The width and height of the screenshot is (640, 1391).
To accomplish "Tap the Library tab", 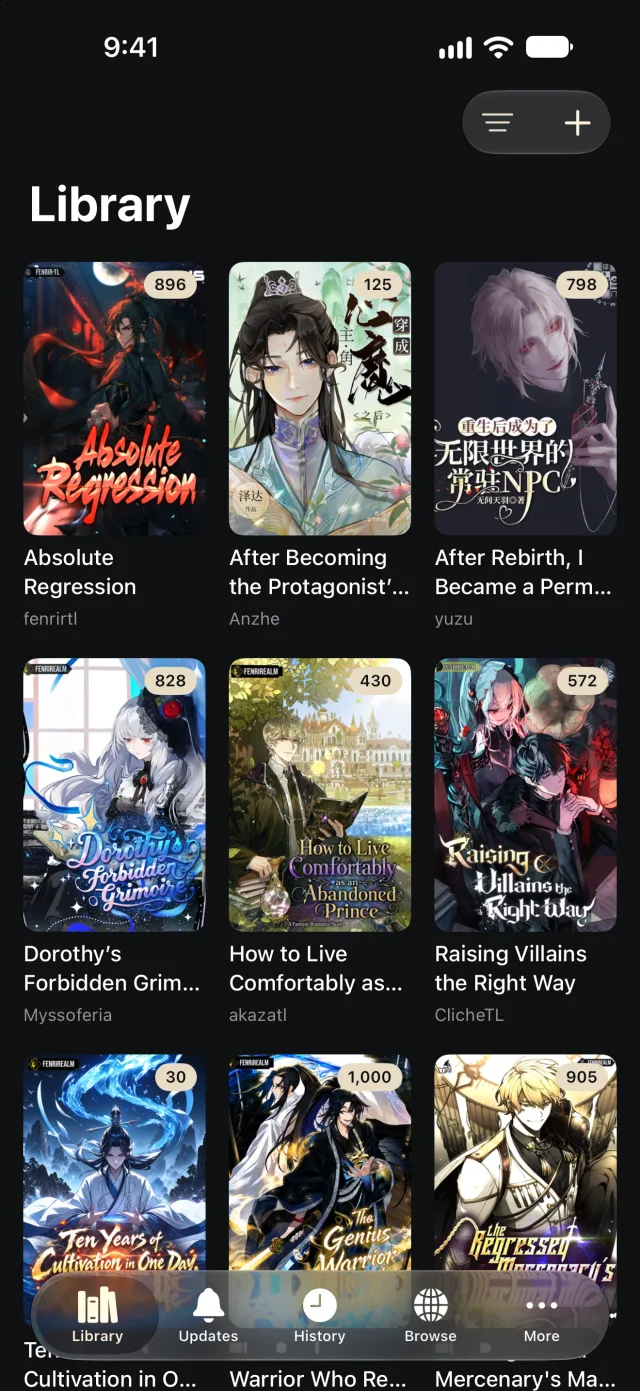I will (x=97, y=1315).
